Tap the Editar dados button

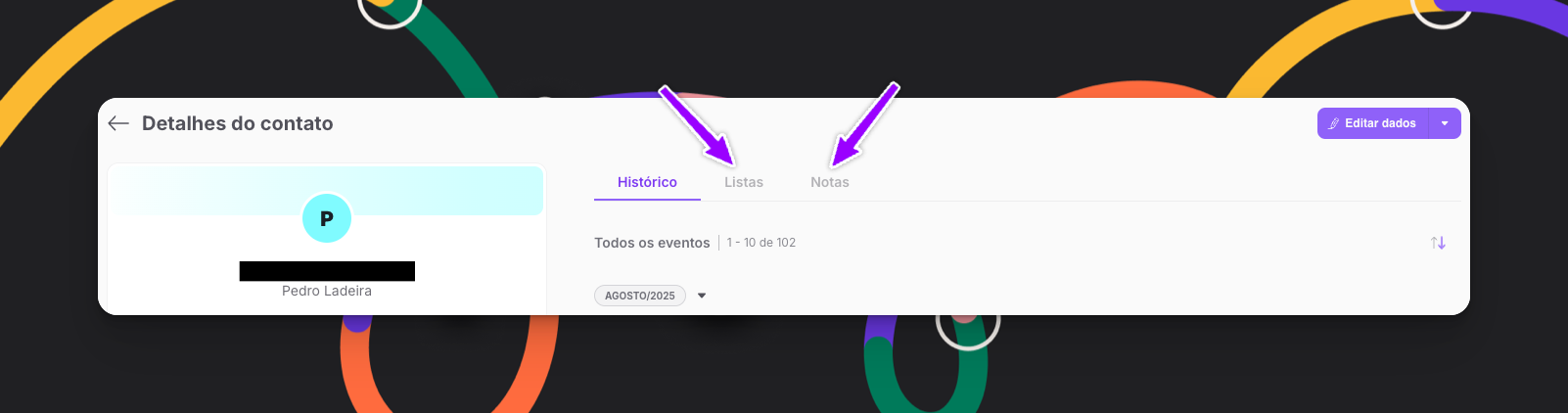click(x=1372, y=123)
